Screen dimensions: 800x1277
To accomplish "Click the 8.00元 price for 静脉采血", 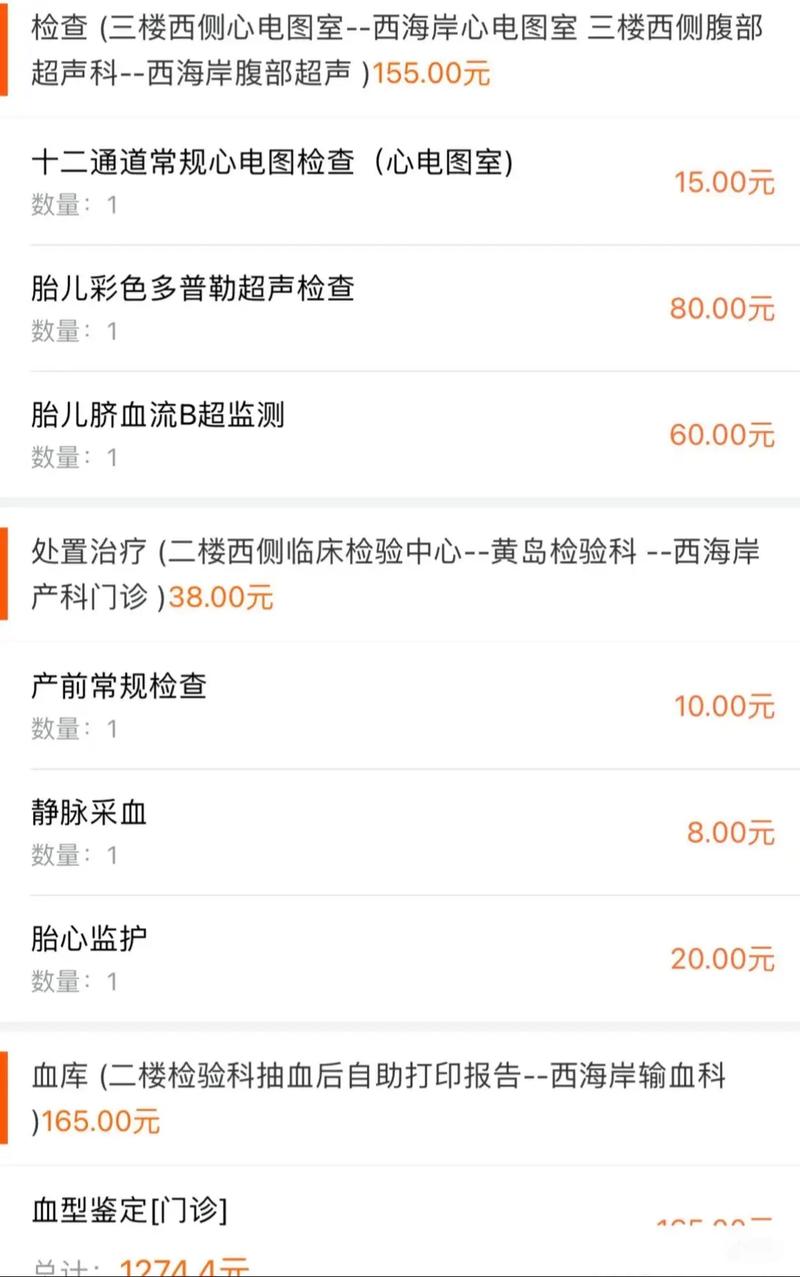I will (729, 832).
